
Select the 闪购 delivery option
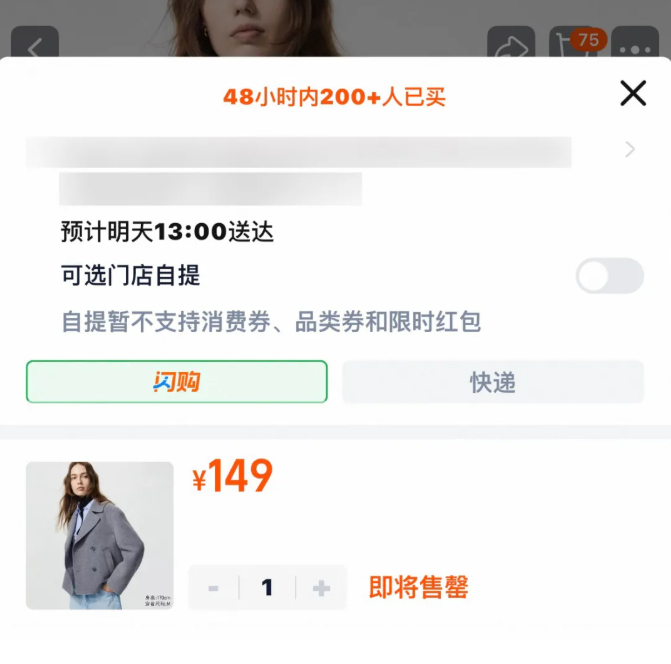coord(177,382)
